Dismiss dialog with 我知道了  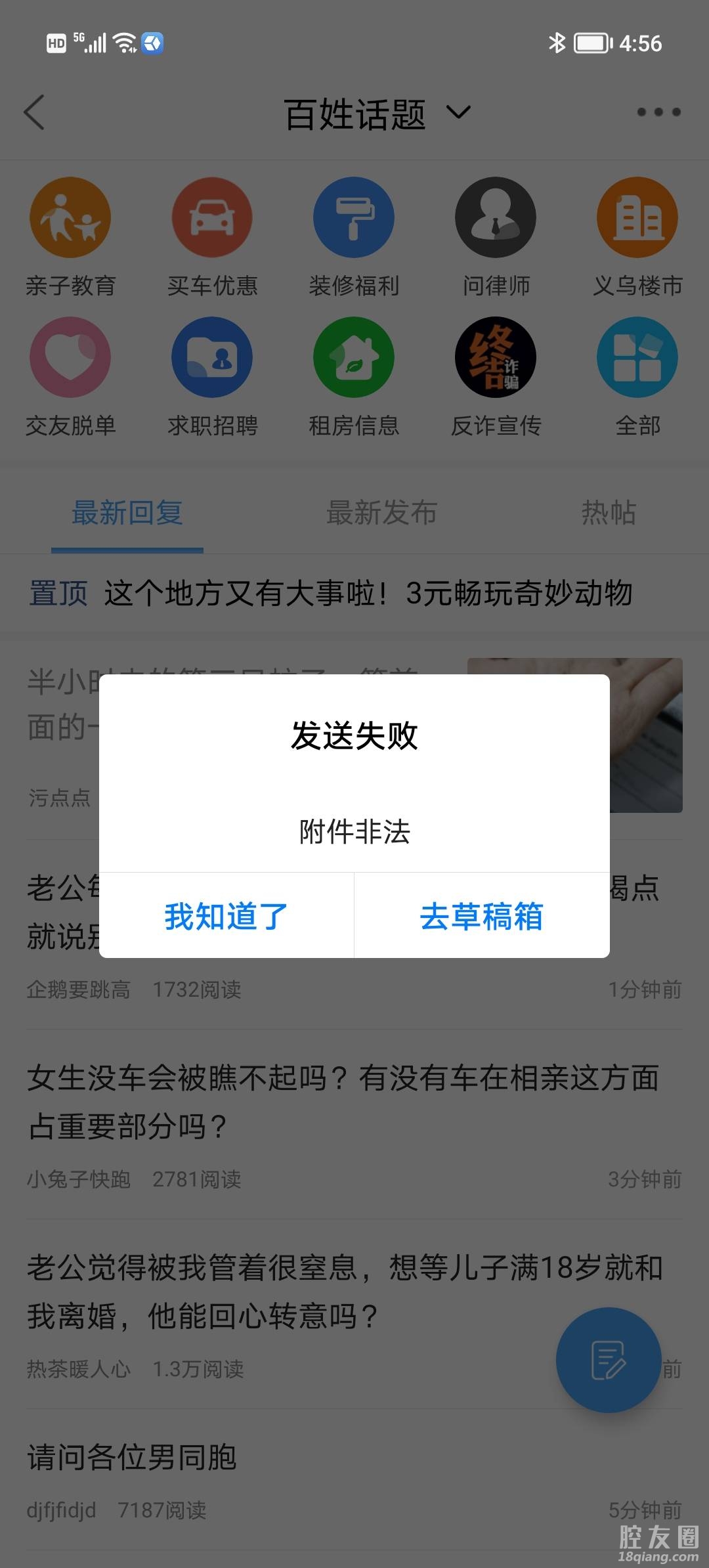point(226,916)
